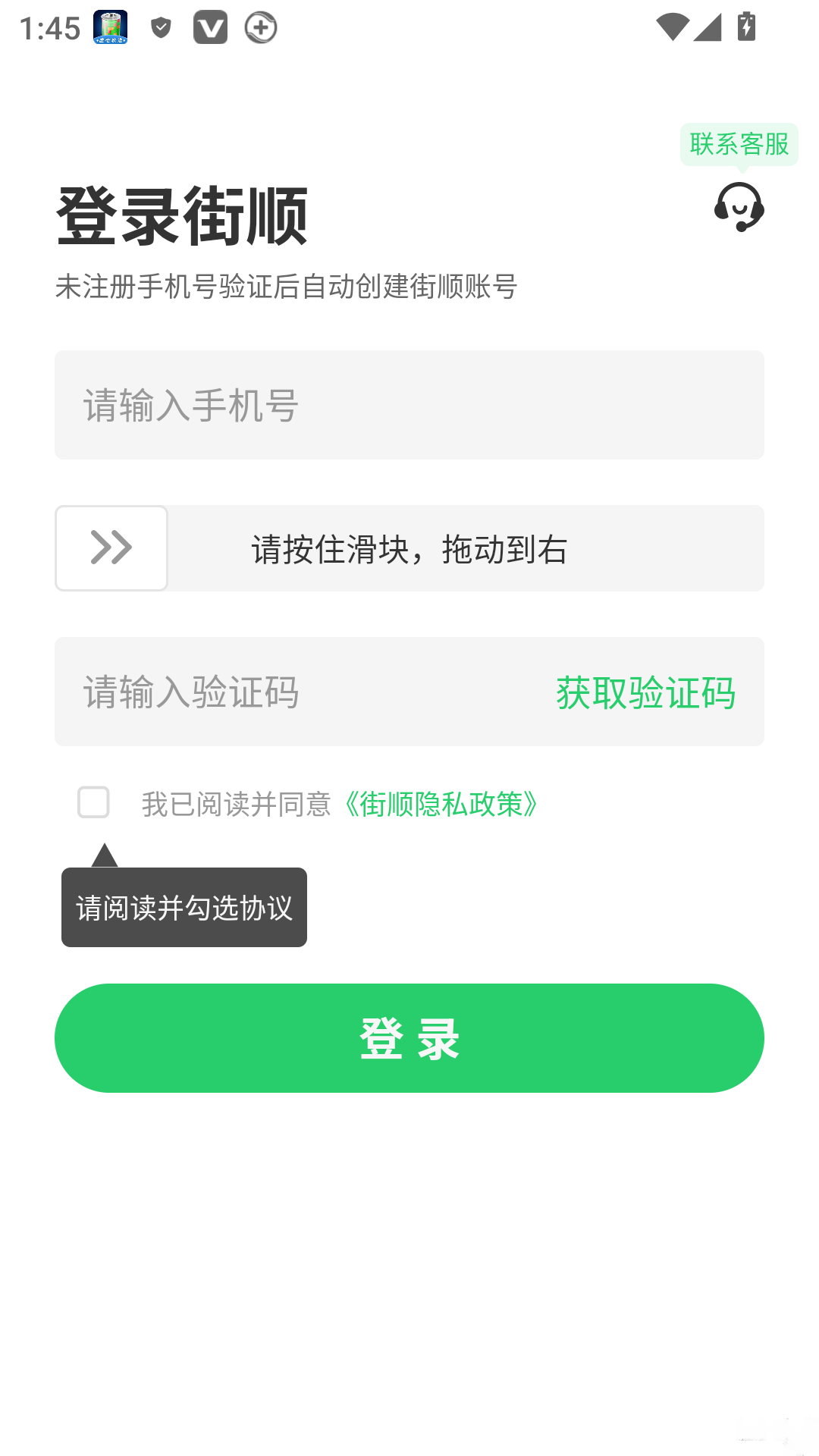This screenshot has width=819, height=1456.
Task: Enable agreement consent before logging in
Action: tap(94, 804)
